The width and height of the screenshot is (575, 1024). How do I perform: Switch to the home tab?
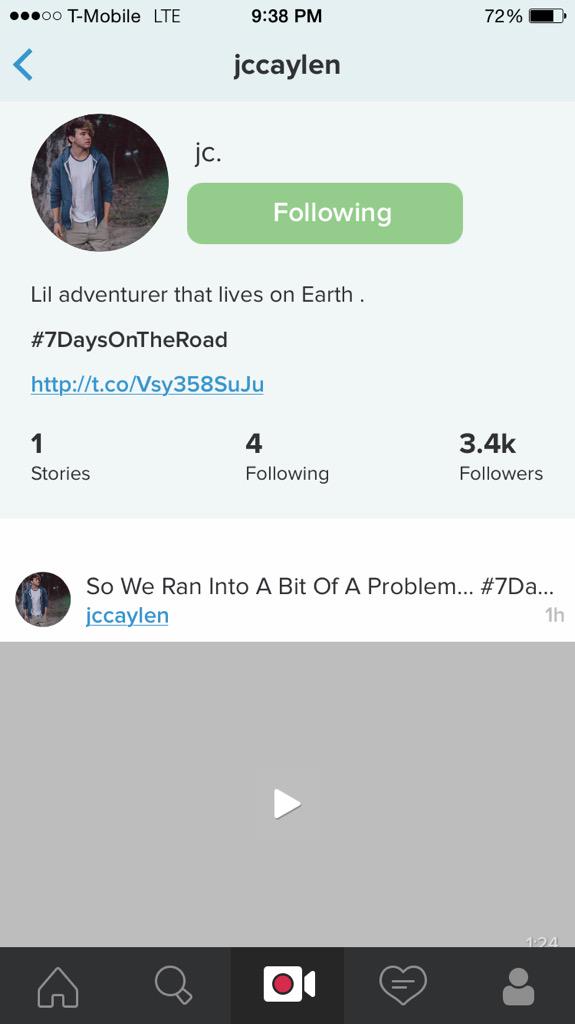(x=58, y=986)
